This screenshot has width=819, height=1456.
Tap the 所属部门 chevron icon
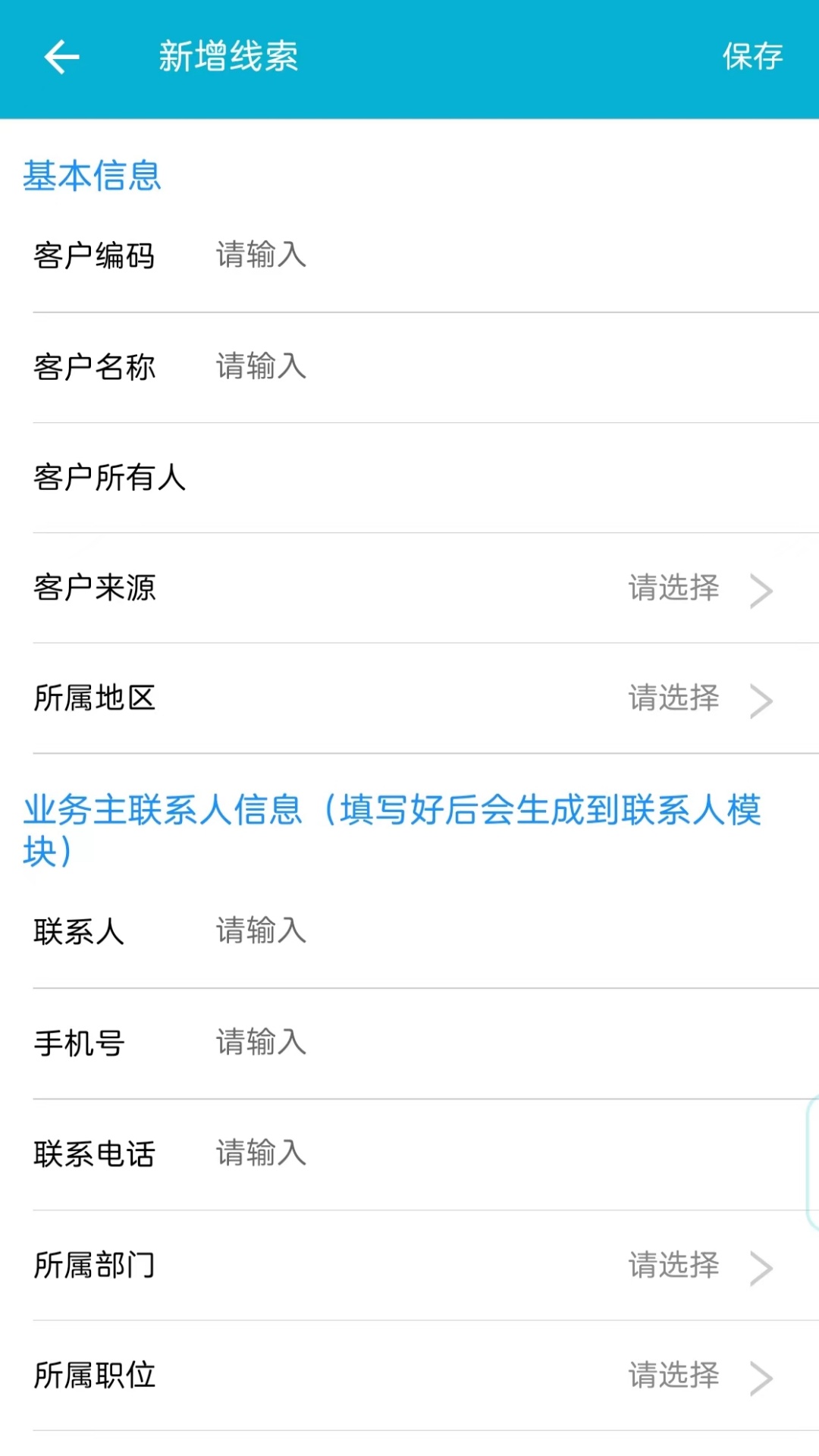click(x=762, y=1267)
